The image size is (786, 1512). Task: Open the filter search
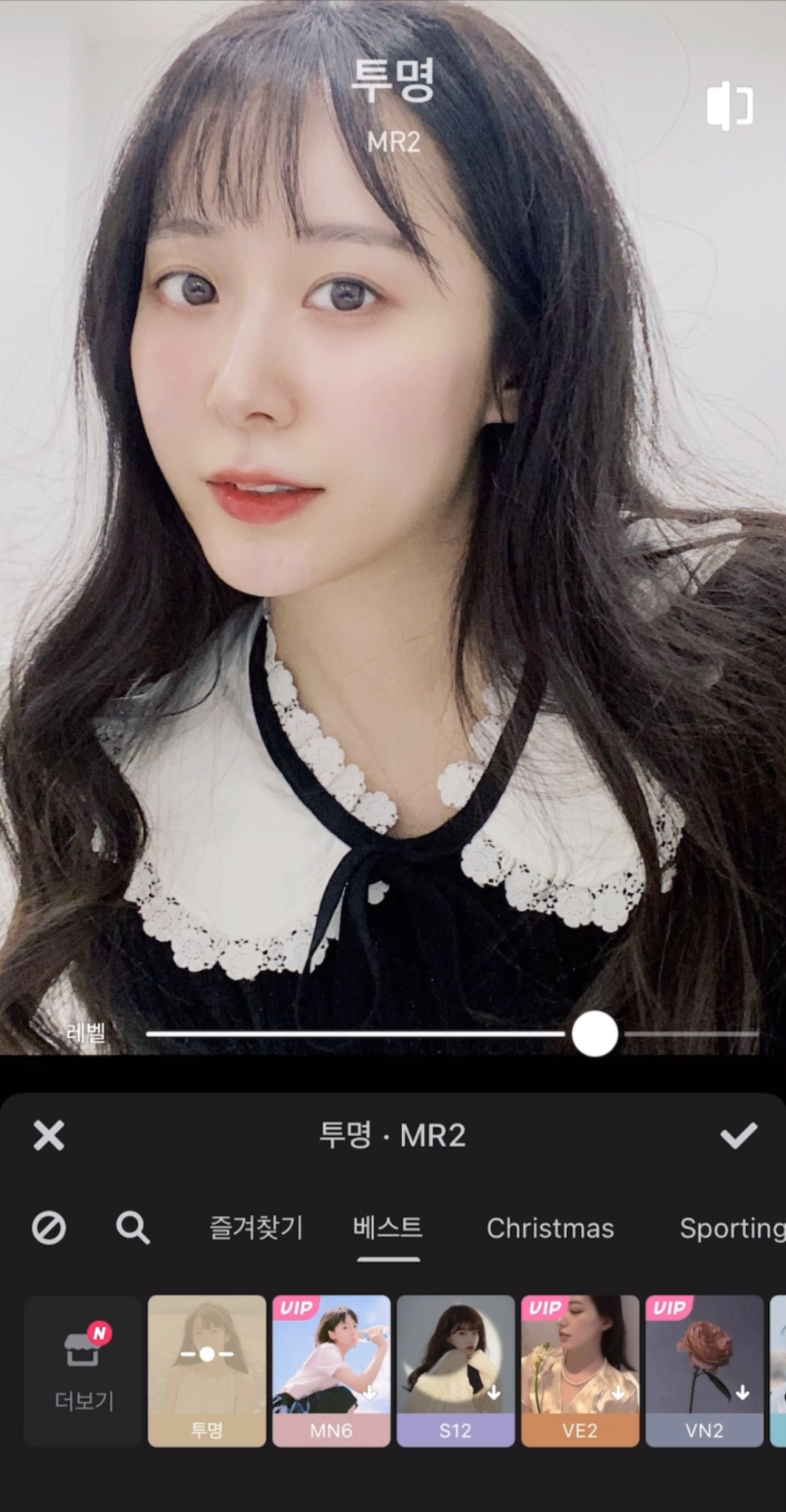(x=133, y=1228)
